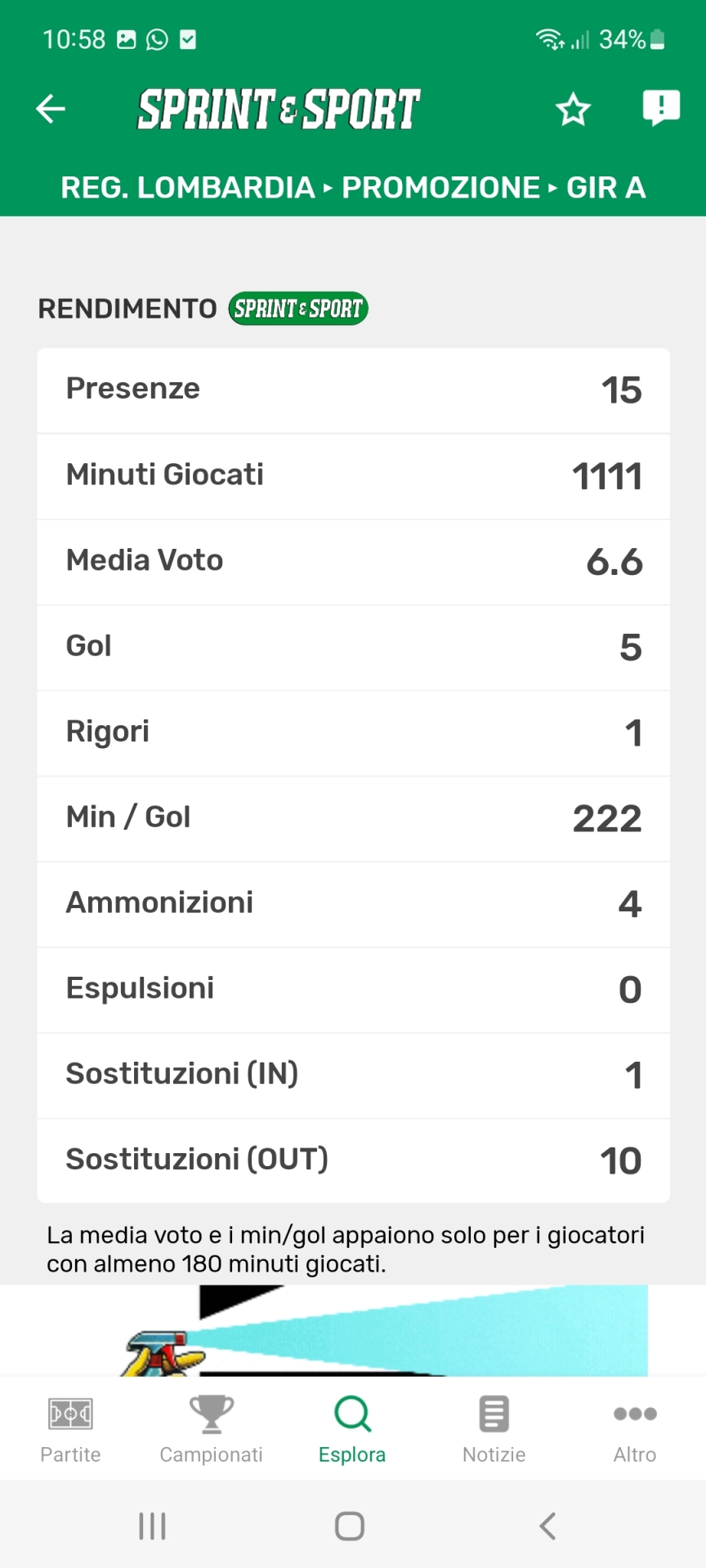Tap the system home button
Screen dimensions: 706x1568
pos(350,1526)
